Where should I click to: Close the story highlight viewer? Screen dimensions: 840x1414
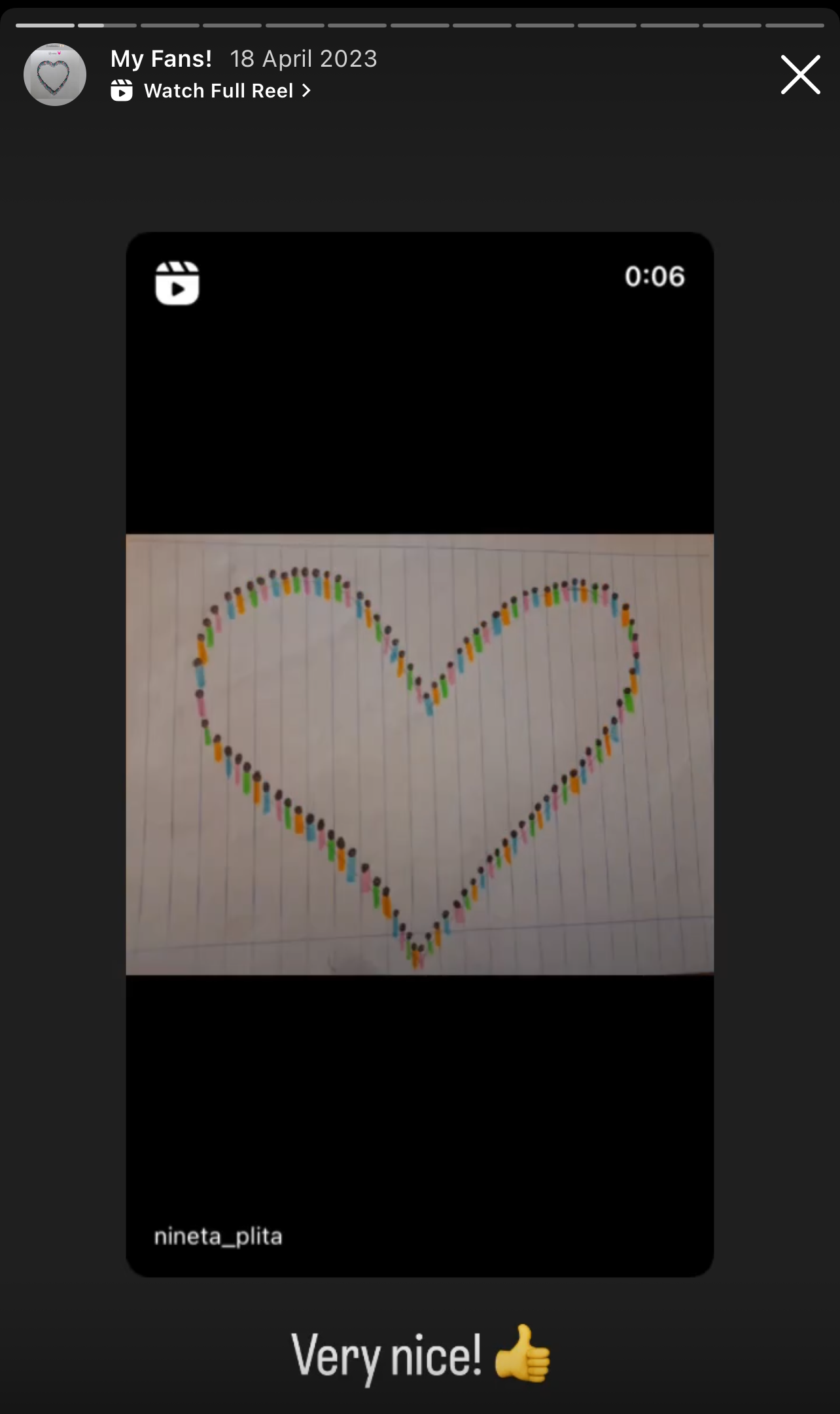point(800,75)
